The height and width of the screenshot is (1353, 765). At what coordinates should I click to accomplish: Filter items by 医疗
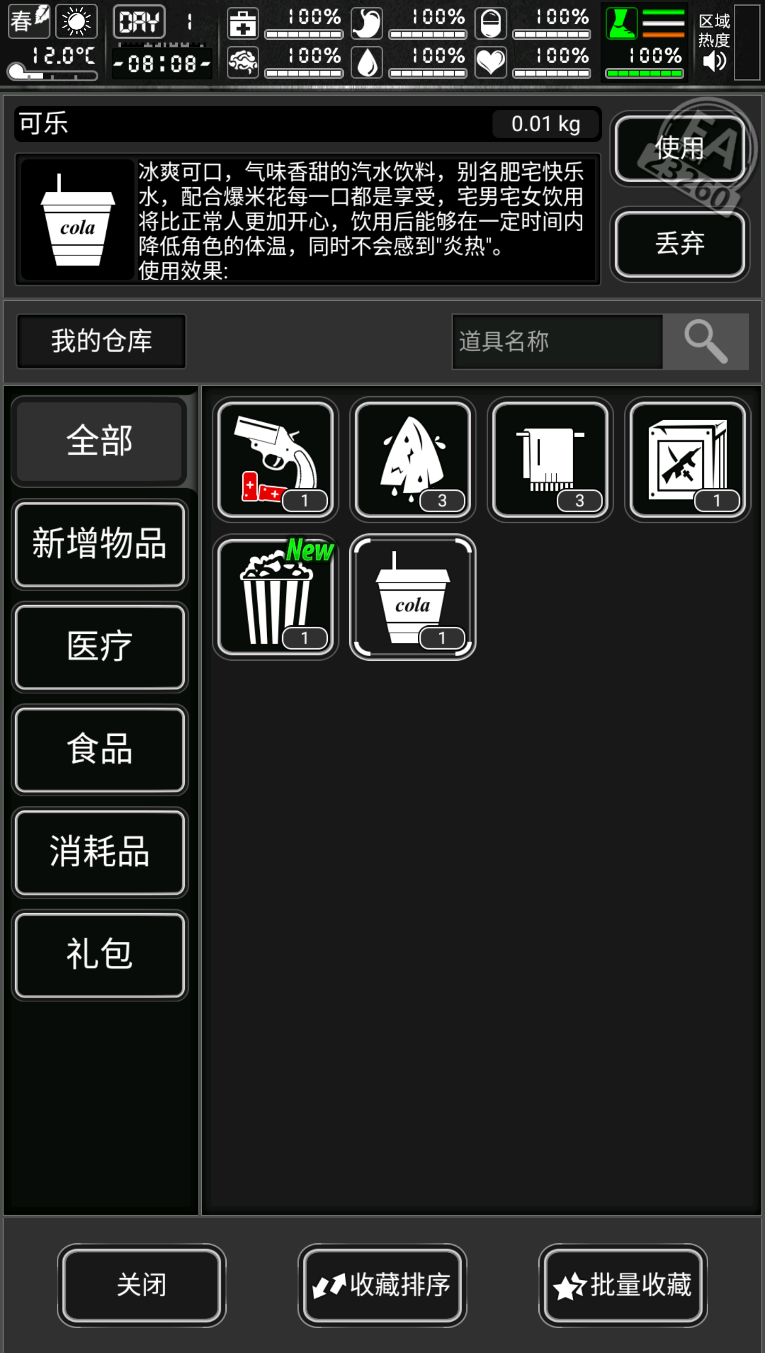99,647
